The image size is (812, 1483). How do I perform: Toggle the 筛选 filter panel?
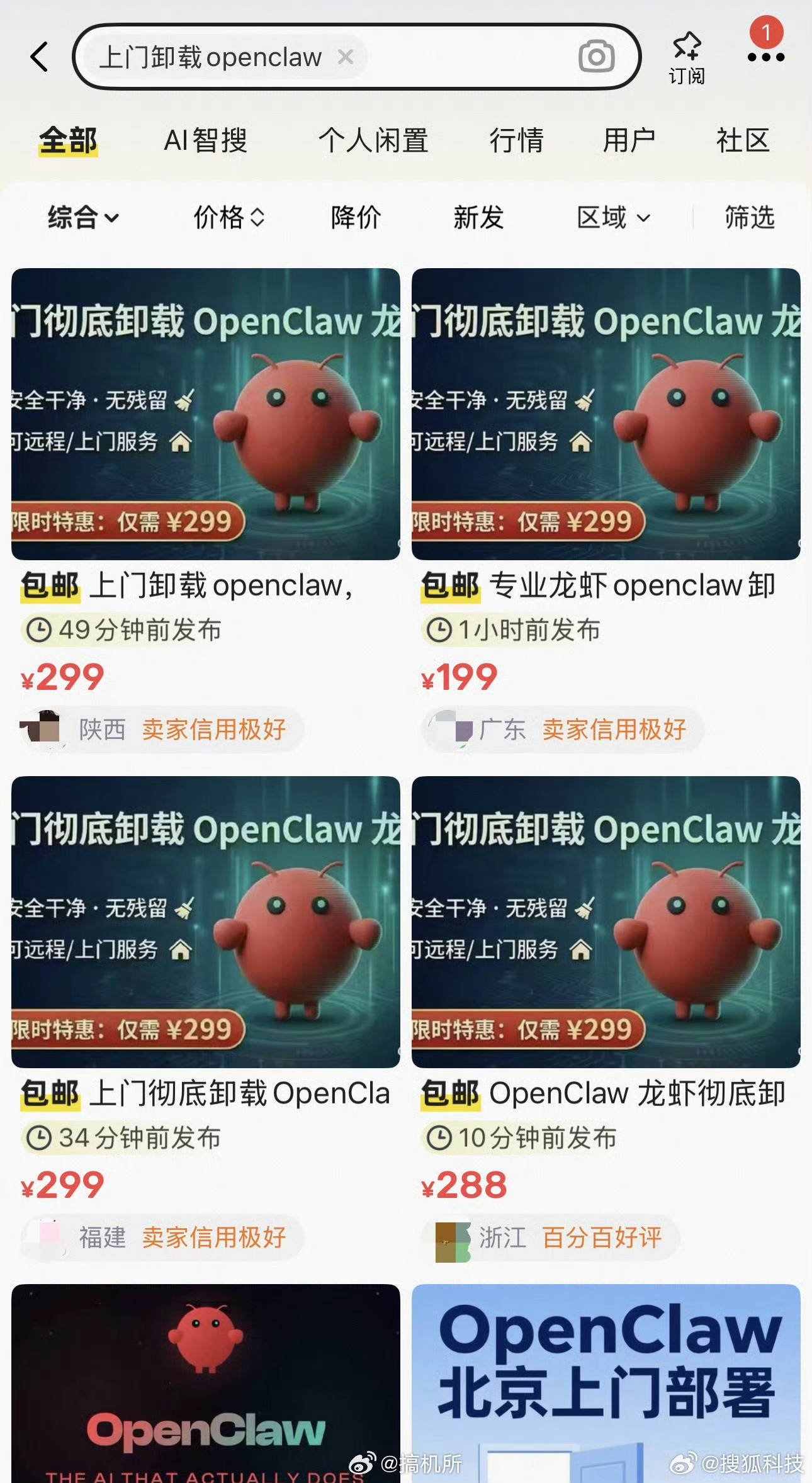(748, 218)
